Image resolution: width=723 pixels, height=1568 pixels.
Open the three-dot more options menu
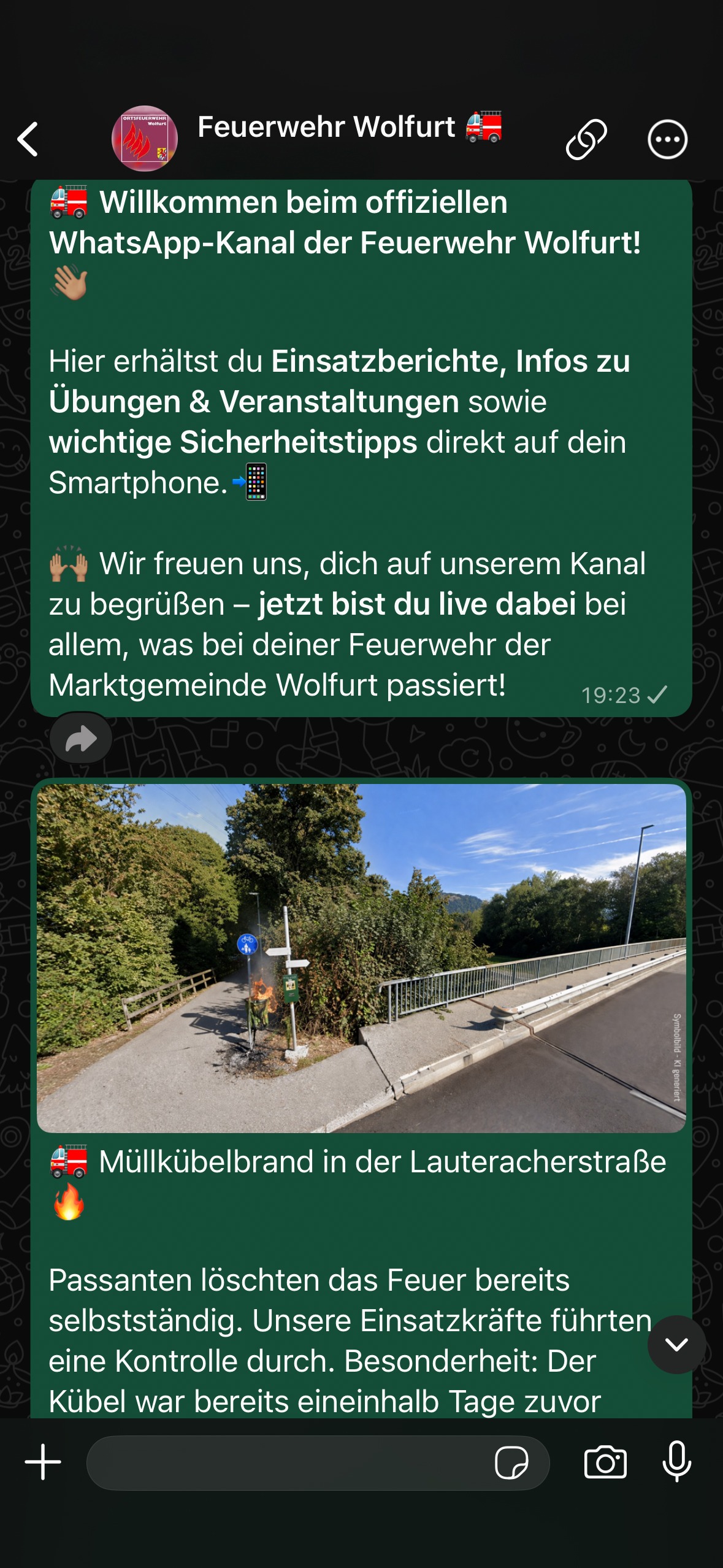click(667, 139)
